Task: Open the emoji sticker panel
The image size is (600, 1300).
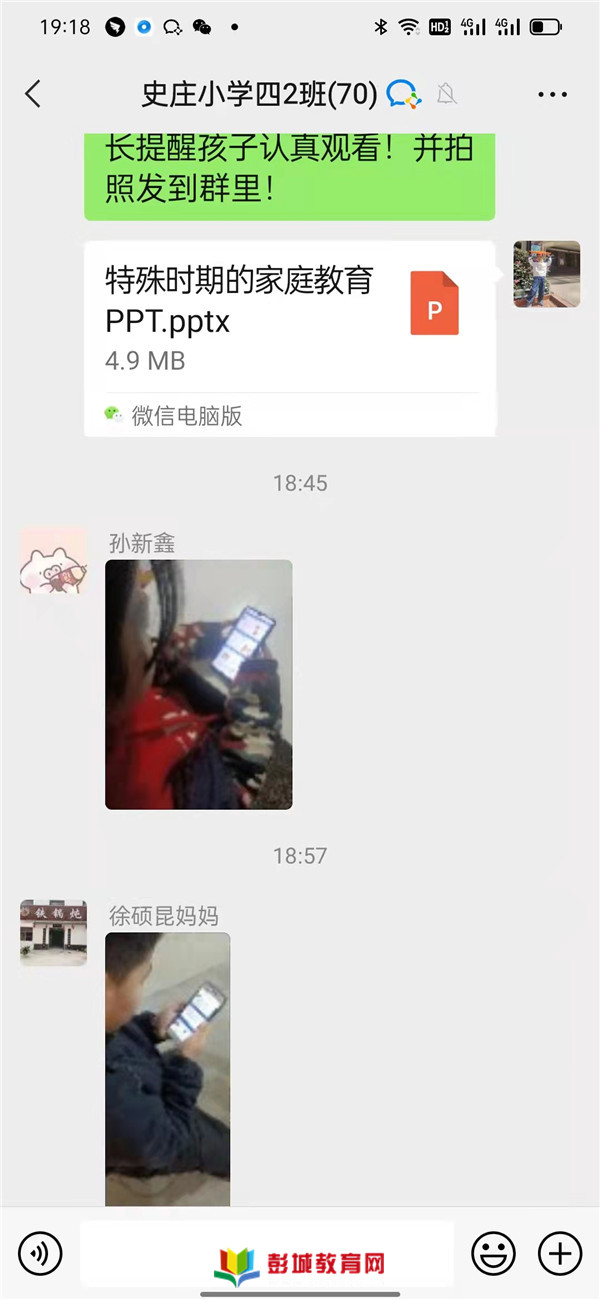Action: [493, 1252]
